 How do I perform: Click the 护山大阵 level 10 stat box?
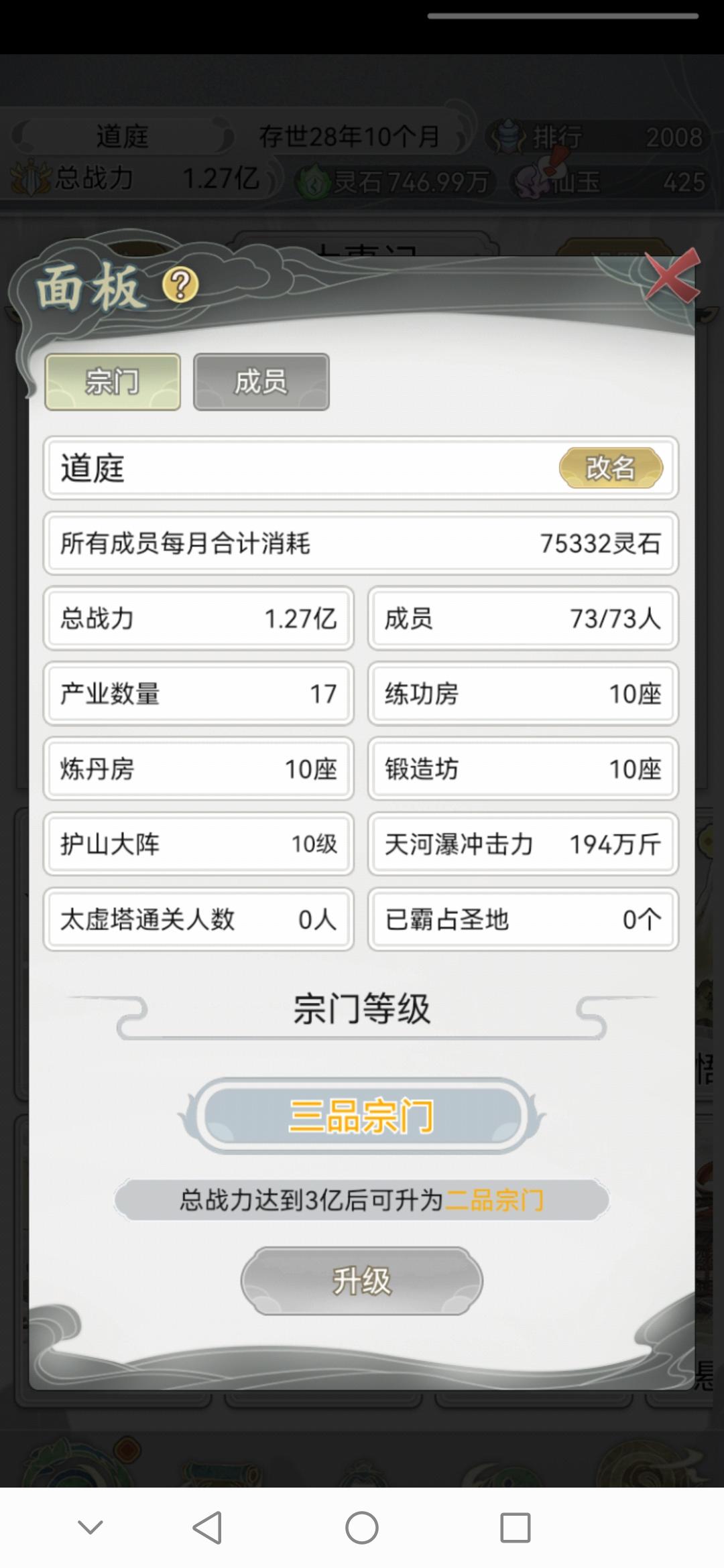(198, 845)
